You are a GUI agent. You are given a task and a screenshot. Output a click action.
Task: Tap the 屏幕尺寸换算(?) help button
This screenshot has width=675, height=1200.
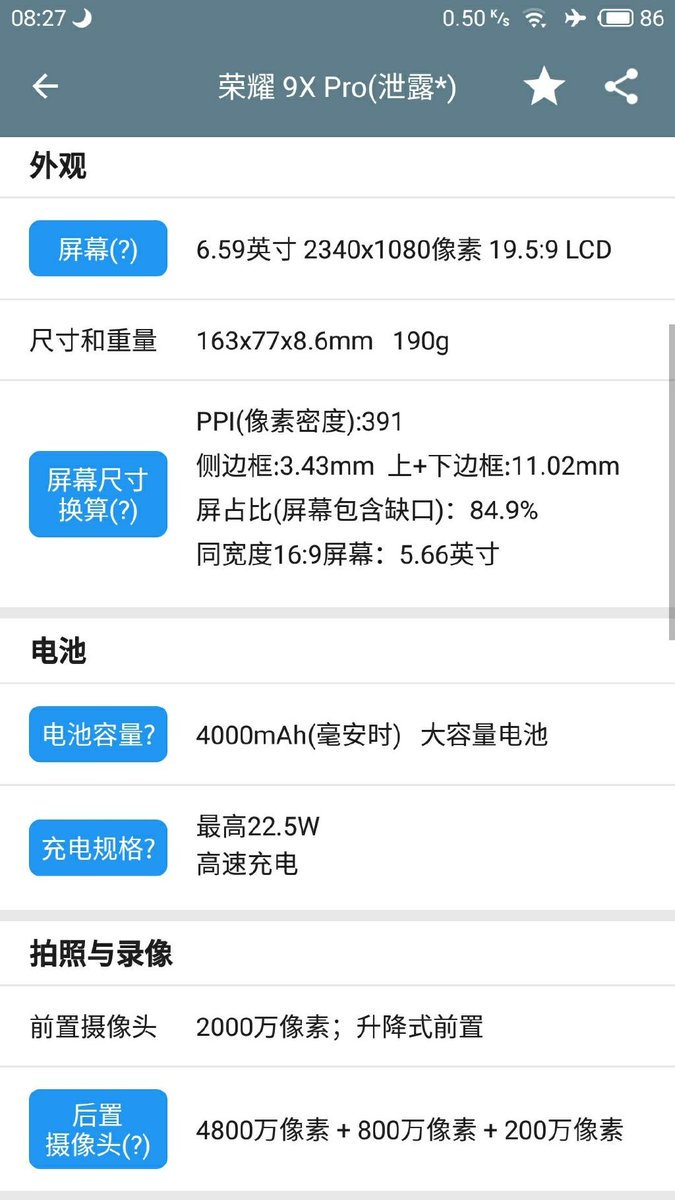click(98, 494)
